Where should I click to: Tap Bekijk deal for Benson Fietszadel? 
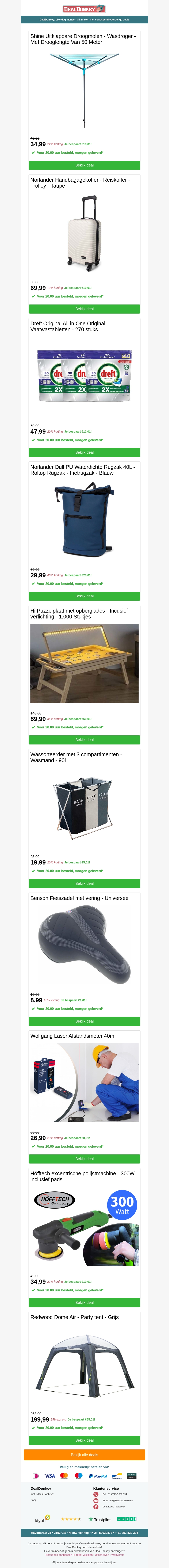pyautogui.click(x=84, y=1021)
